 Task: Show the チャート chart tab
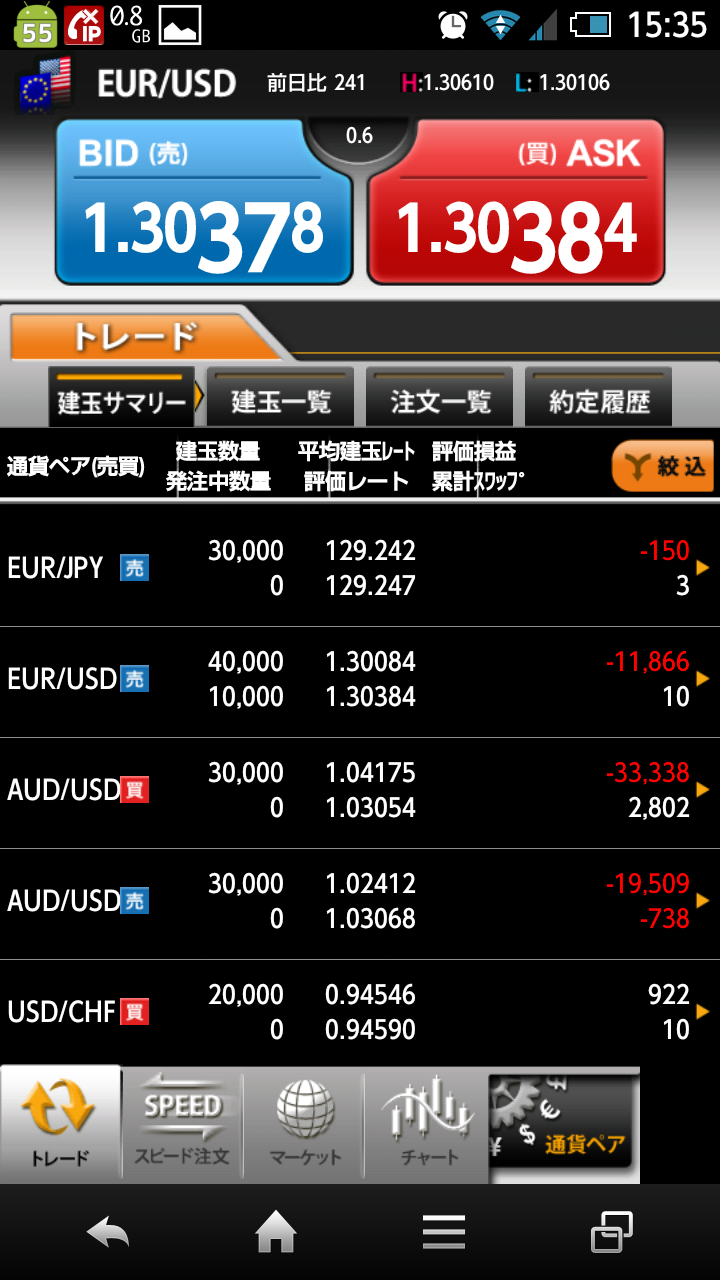429,1127
